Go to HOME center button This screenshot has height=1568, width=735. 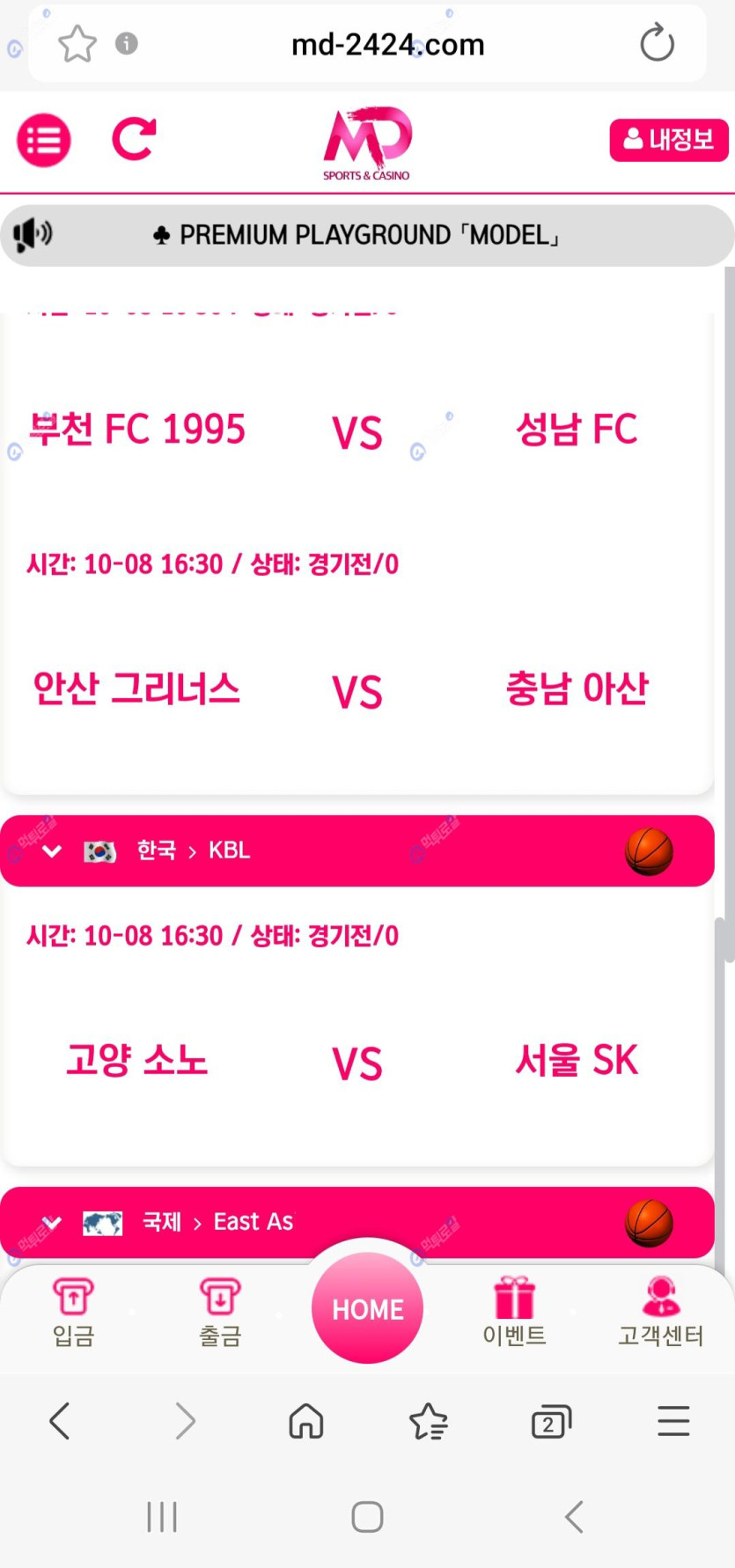(x=367, y=1309)
